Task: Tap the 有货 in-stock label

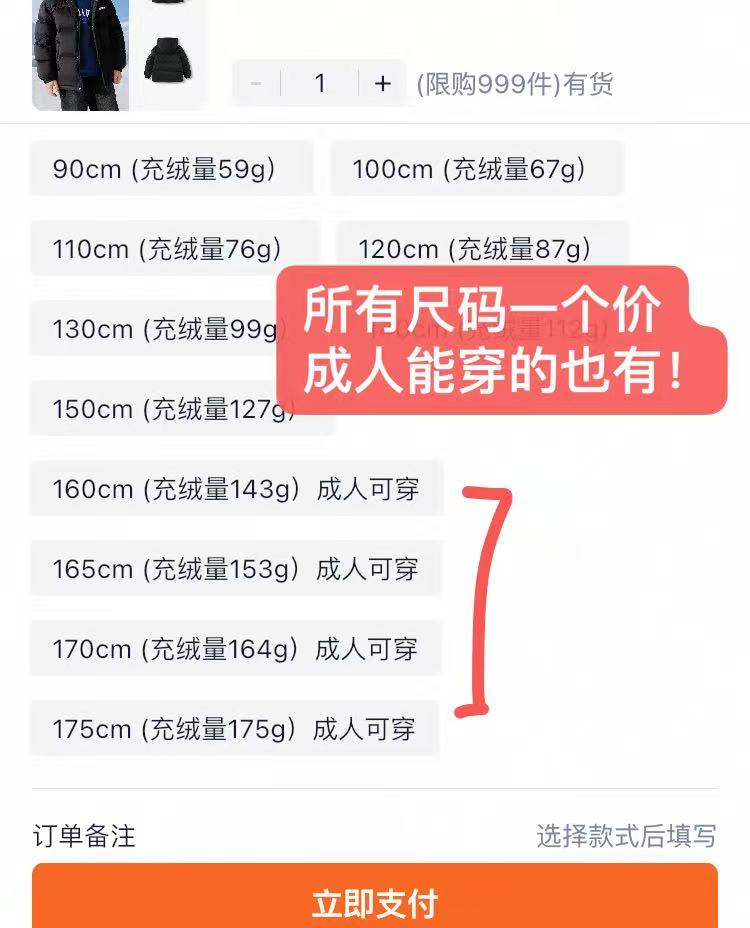Action: (589, 84)
